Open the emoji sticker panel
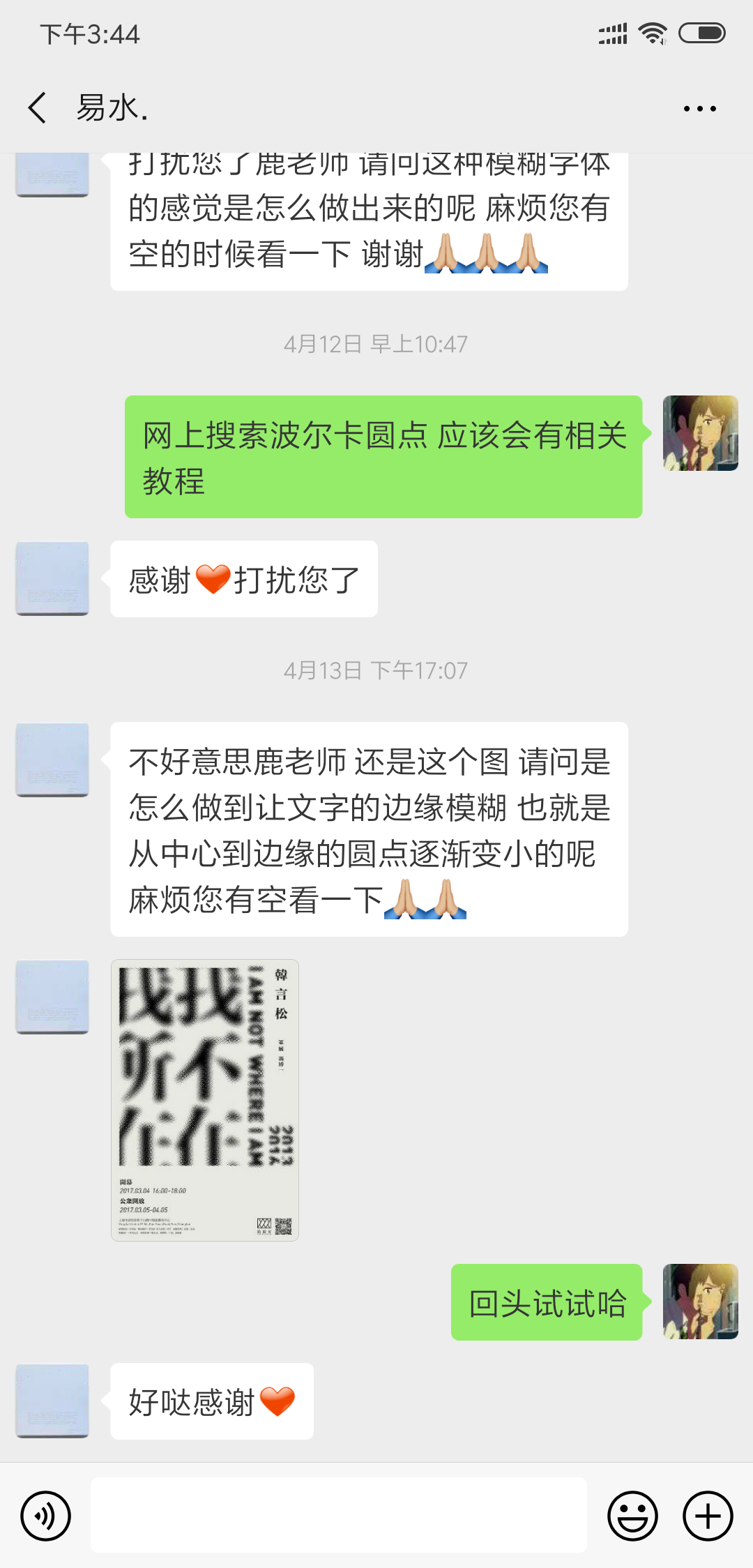Image resolution: width=753 pixels, height=1568 pixels. pos(632,1516)
